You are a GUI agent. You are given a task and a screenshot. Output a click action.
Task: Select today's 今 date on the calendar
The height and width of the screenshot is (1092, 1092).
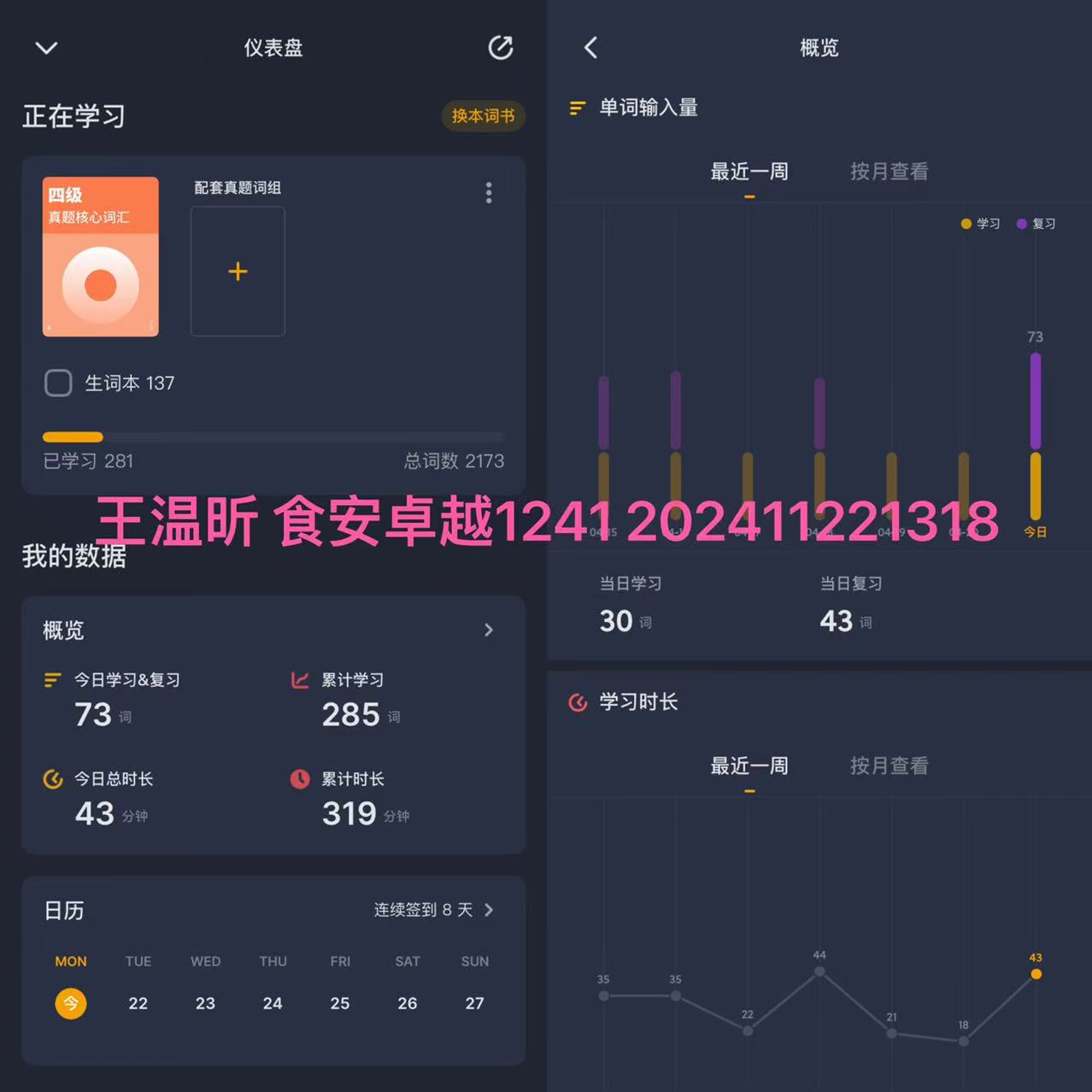[71, 1003]
